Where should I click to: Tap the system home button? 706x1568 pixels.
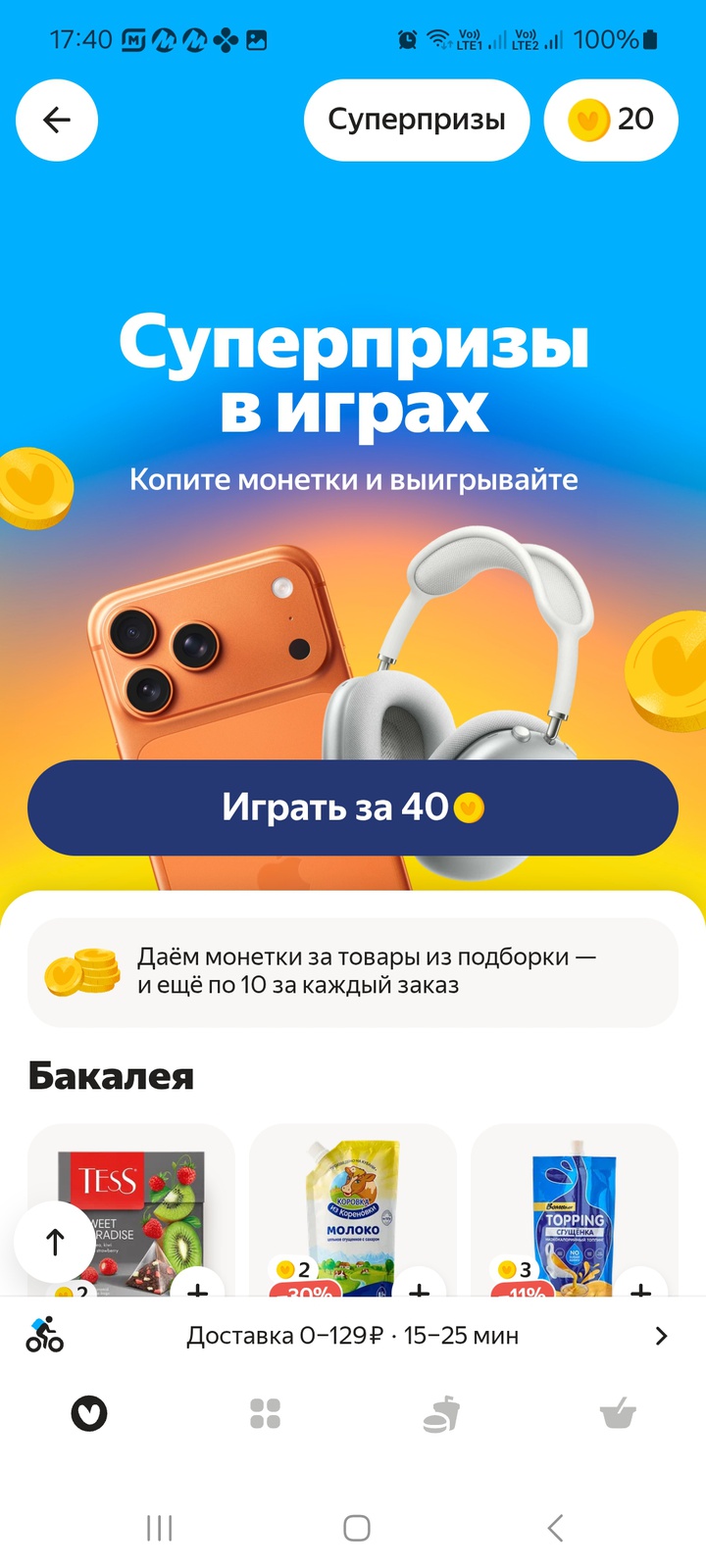pyautogui.click(x=356, y=1527)
